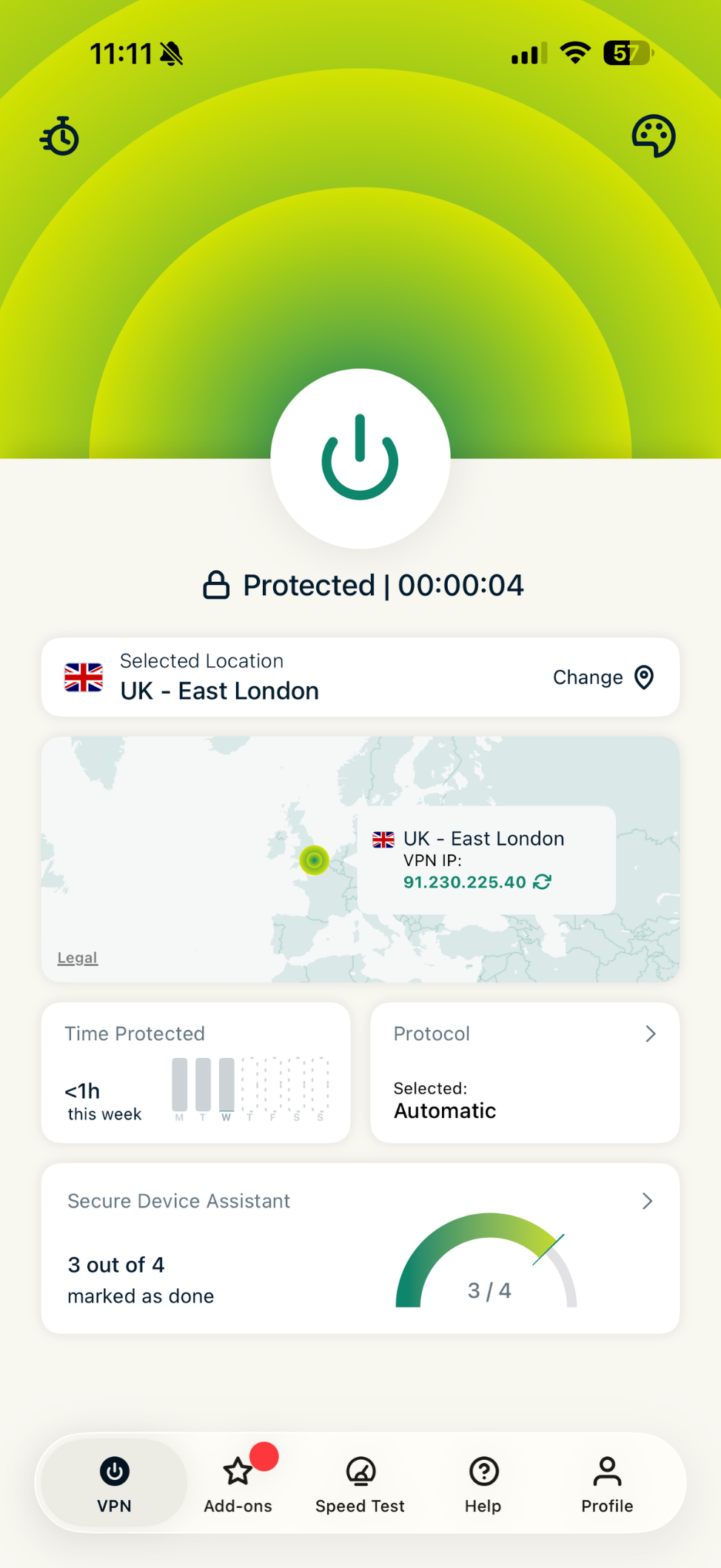
Task: Open the Help tab
Action: 483,1483
